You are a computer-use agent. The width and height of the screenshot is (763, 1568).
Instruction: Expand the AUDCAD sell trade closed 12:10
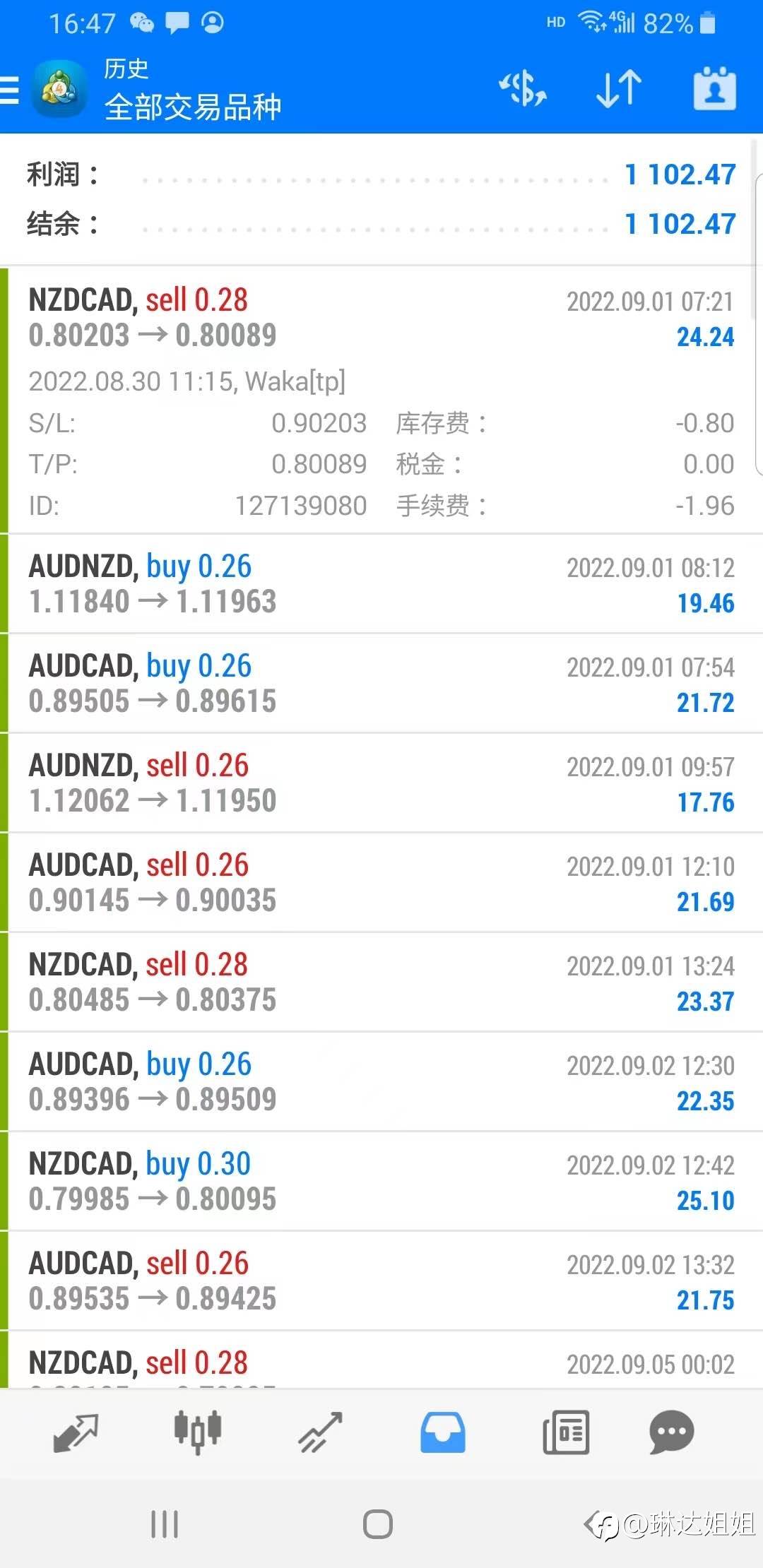click(381, 882)
